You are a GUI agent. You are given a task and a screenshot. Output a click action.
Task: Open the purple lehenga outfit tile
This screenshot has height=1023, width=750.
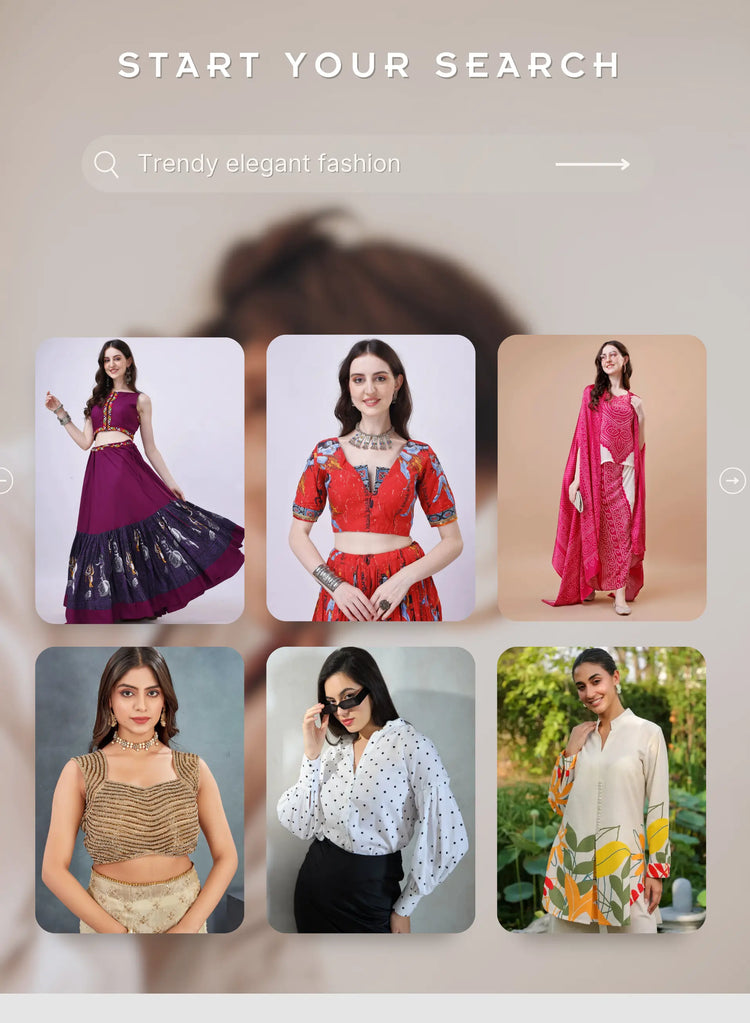pos(140,479)
